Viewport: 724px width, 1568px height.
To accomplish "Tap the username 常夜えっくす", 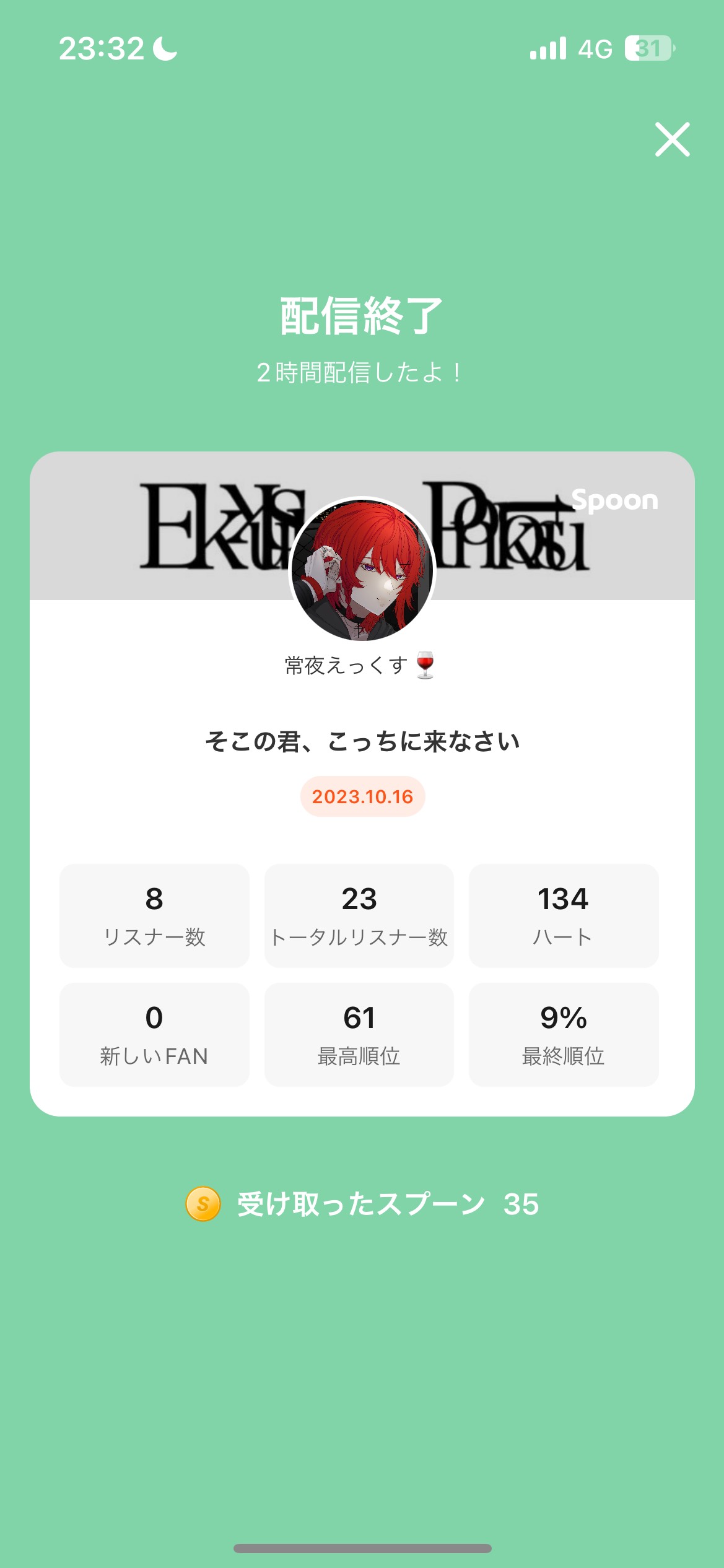I will tap(347, 664).
